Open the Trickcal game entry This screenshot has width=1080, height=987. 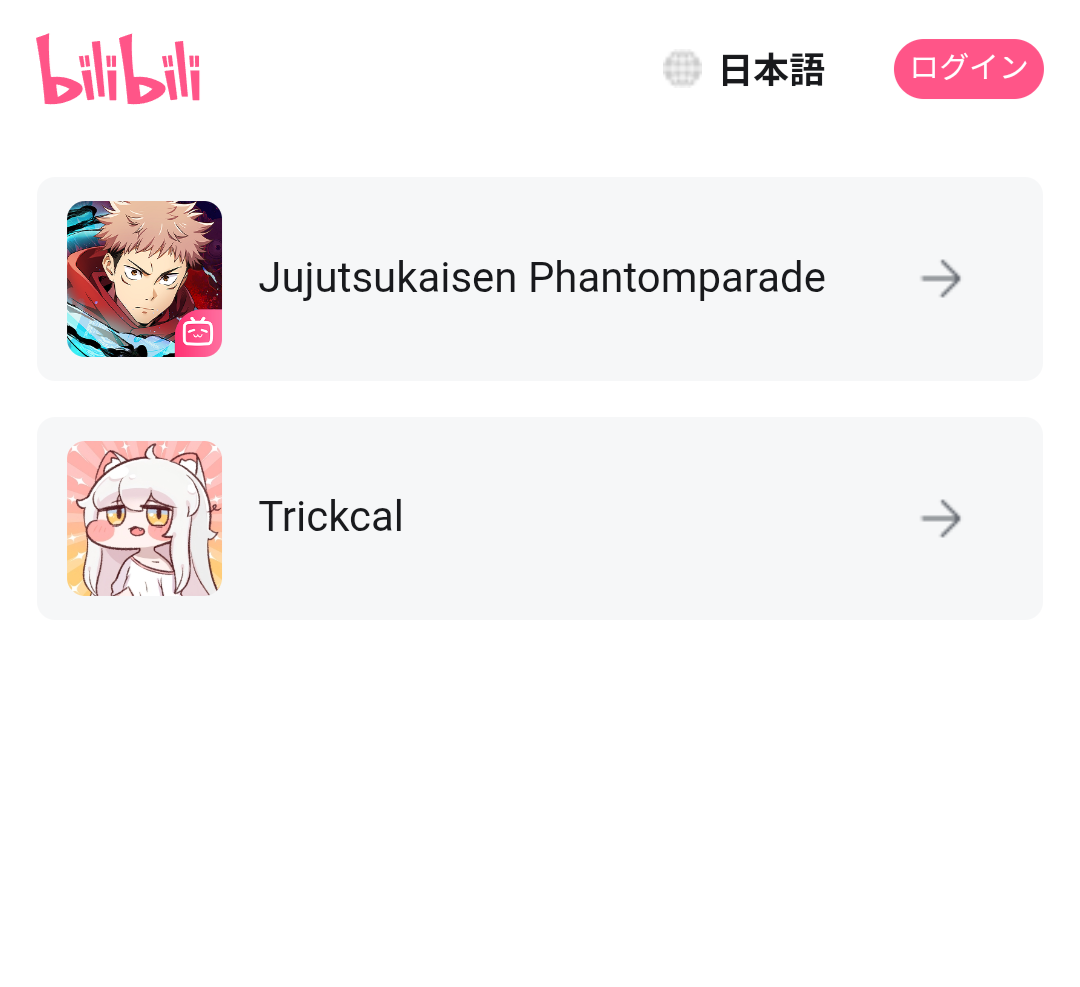pyautogui.click(x=540, y=518)
